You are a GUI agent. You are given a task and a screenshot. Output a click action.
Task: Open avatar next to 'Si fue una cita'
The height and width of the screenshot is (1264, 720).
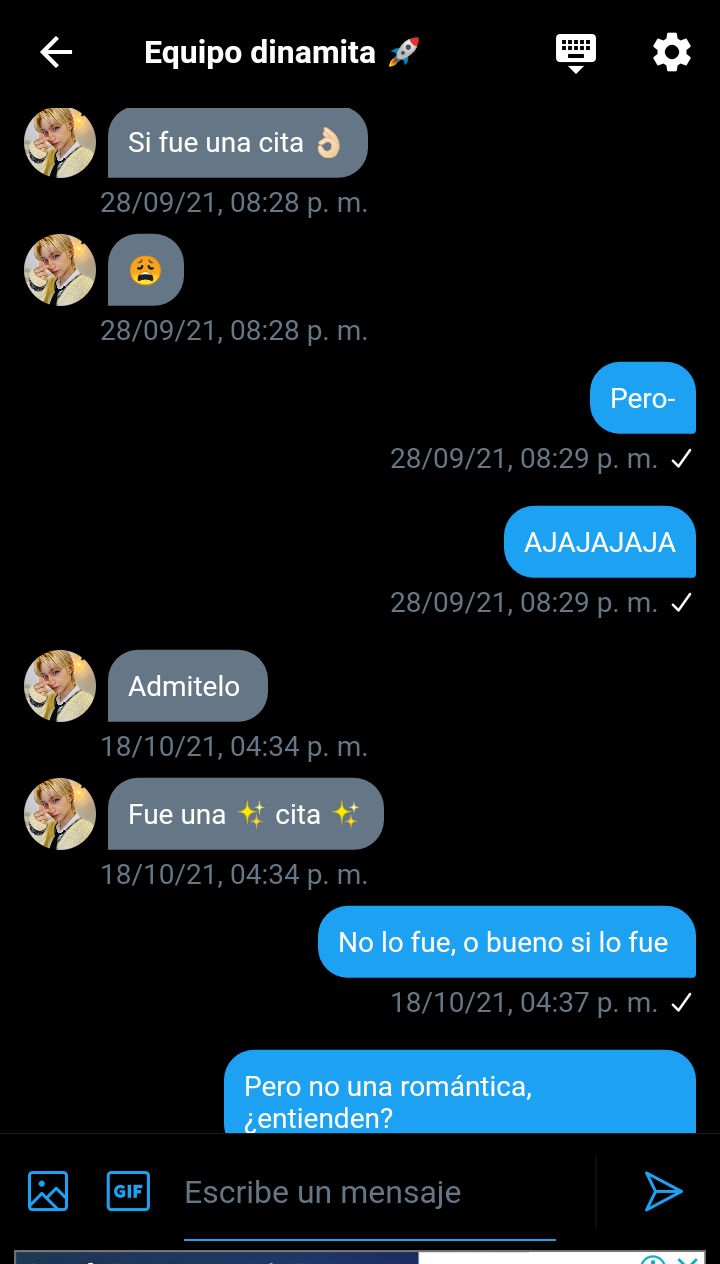(60, 143)
